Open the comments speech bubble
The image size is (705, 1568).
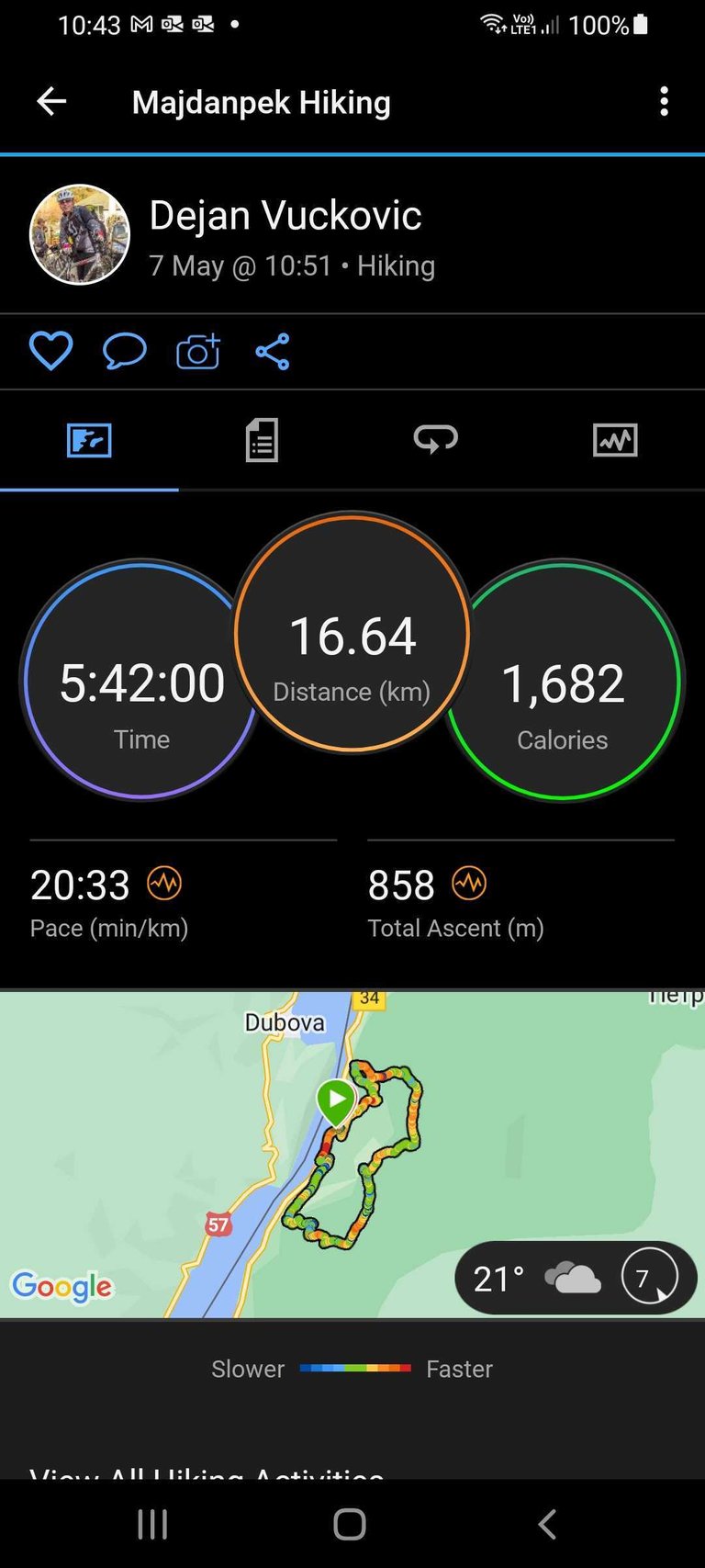pos(124,352)
